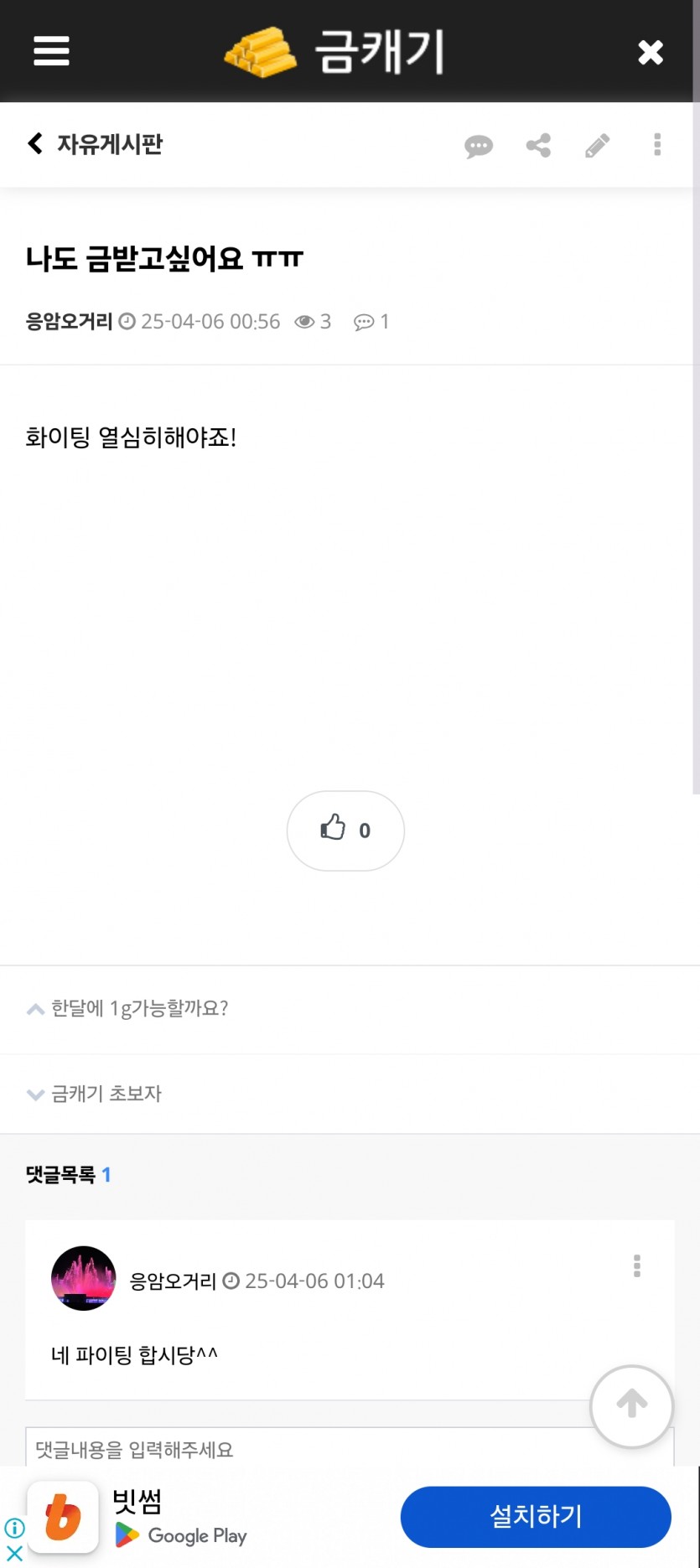Tap scroll-to-top arrow button
The height and width of the screenshot is (1568, 700).
click(631, 1405)
